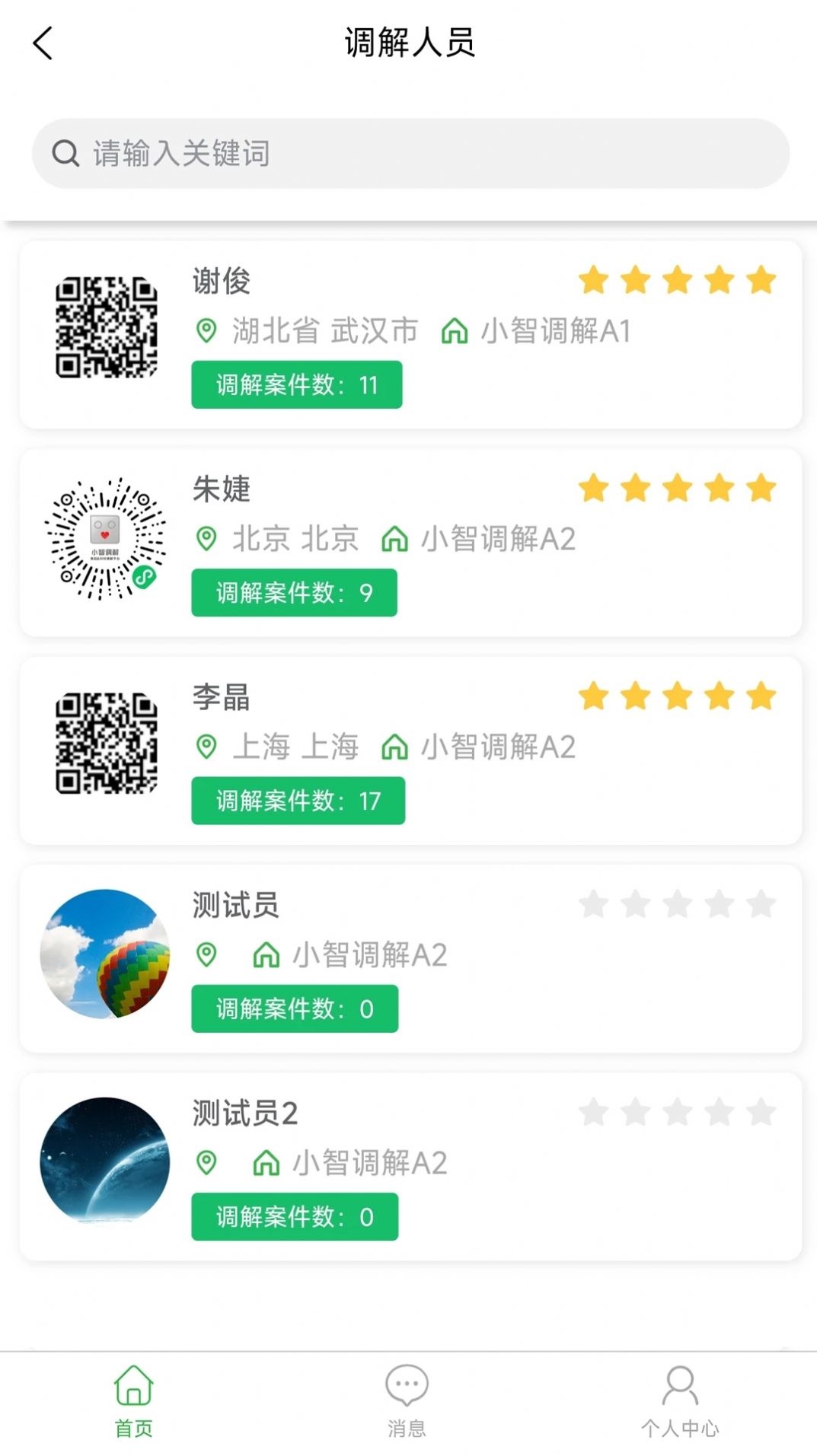Click the last gray star on 测试员2's row

[x=759, y=1111]
